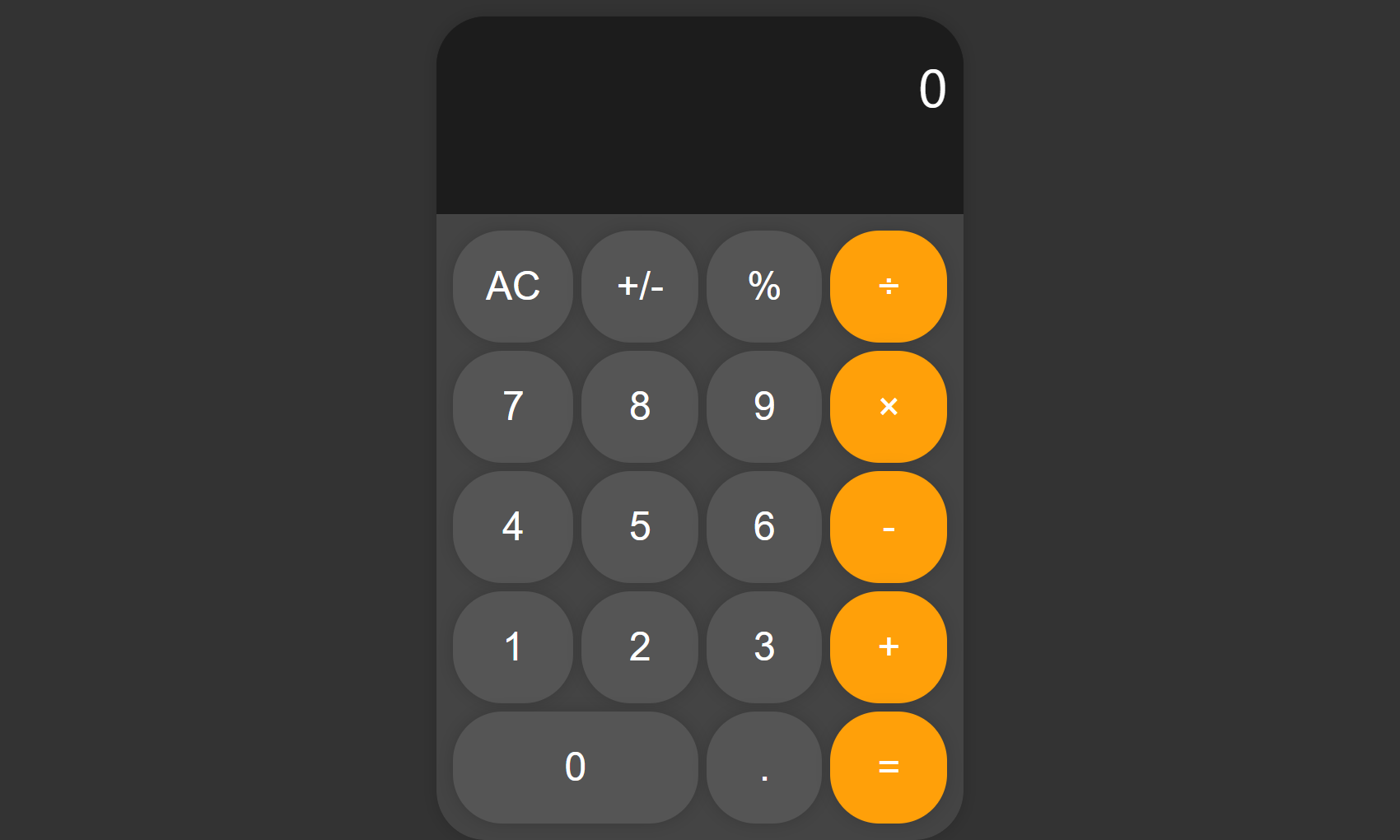Calculate the result with equals
The width and height of the screenshot is (1400, 840).
coord(888,768)
